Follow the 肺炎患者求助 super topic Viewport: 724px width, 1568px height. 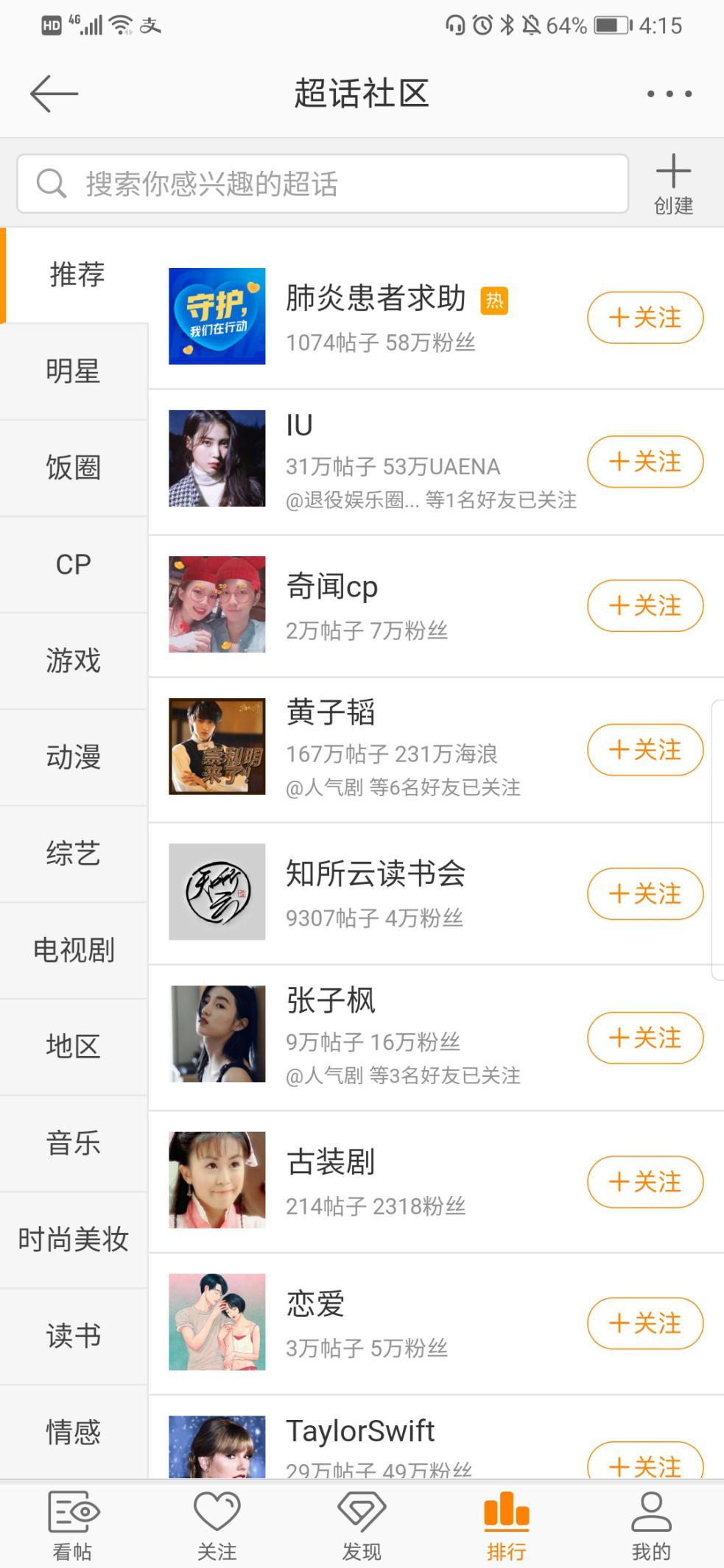coord(644,318)
